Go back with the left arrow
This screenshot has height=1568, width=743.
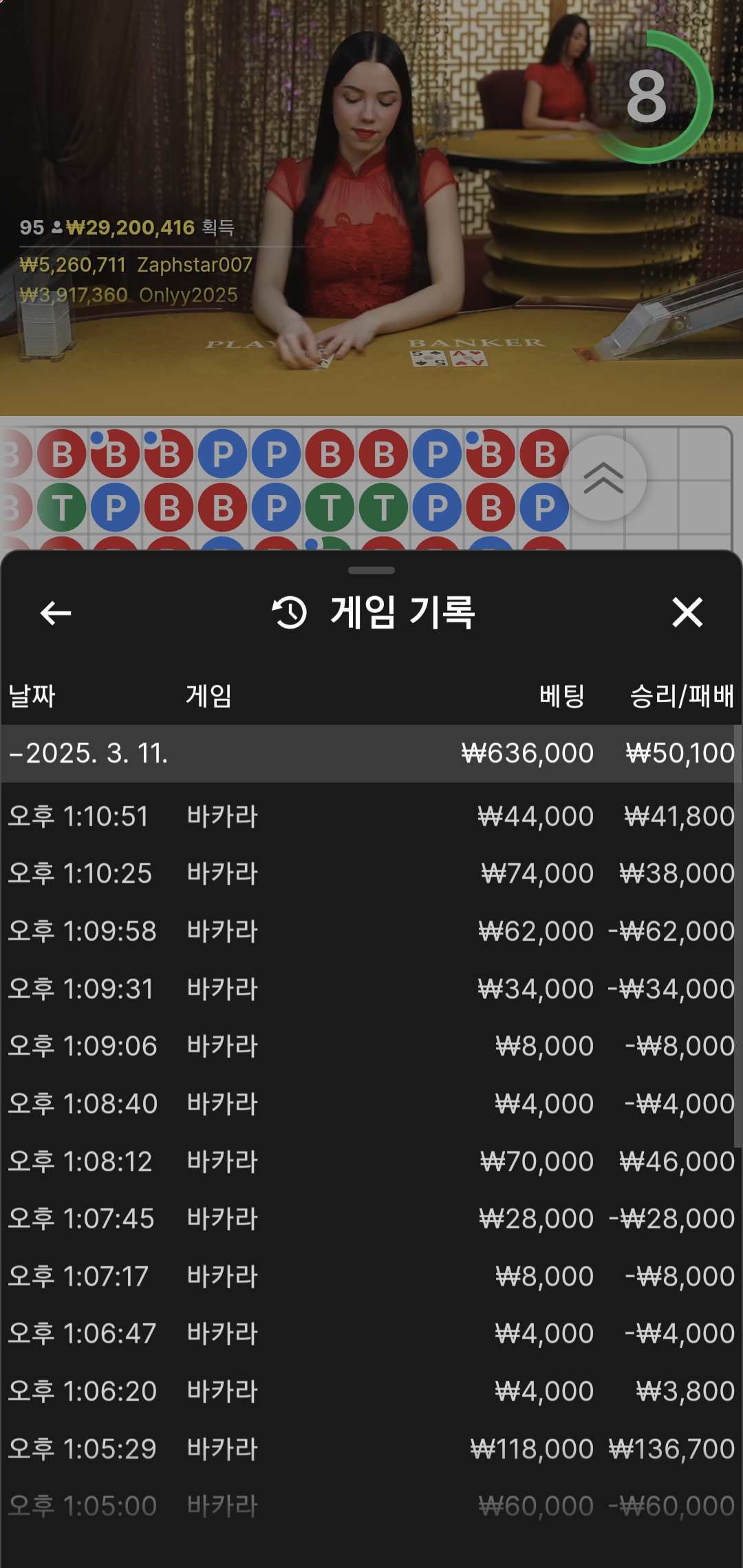tap(56, 613)
